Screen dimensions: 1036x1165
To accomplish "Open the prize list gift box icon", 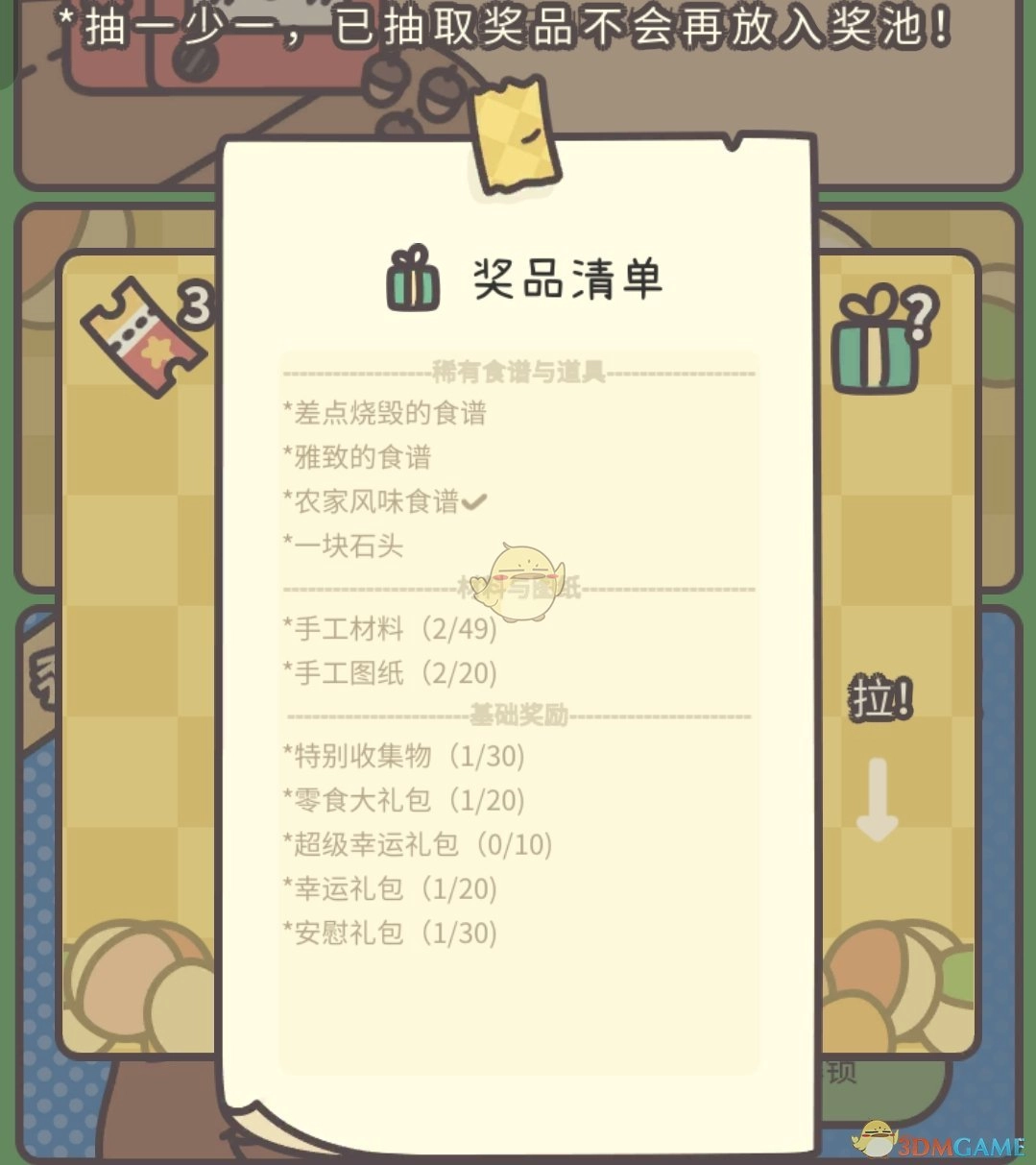I will coord(876,343).
